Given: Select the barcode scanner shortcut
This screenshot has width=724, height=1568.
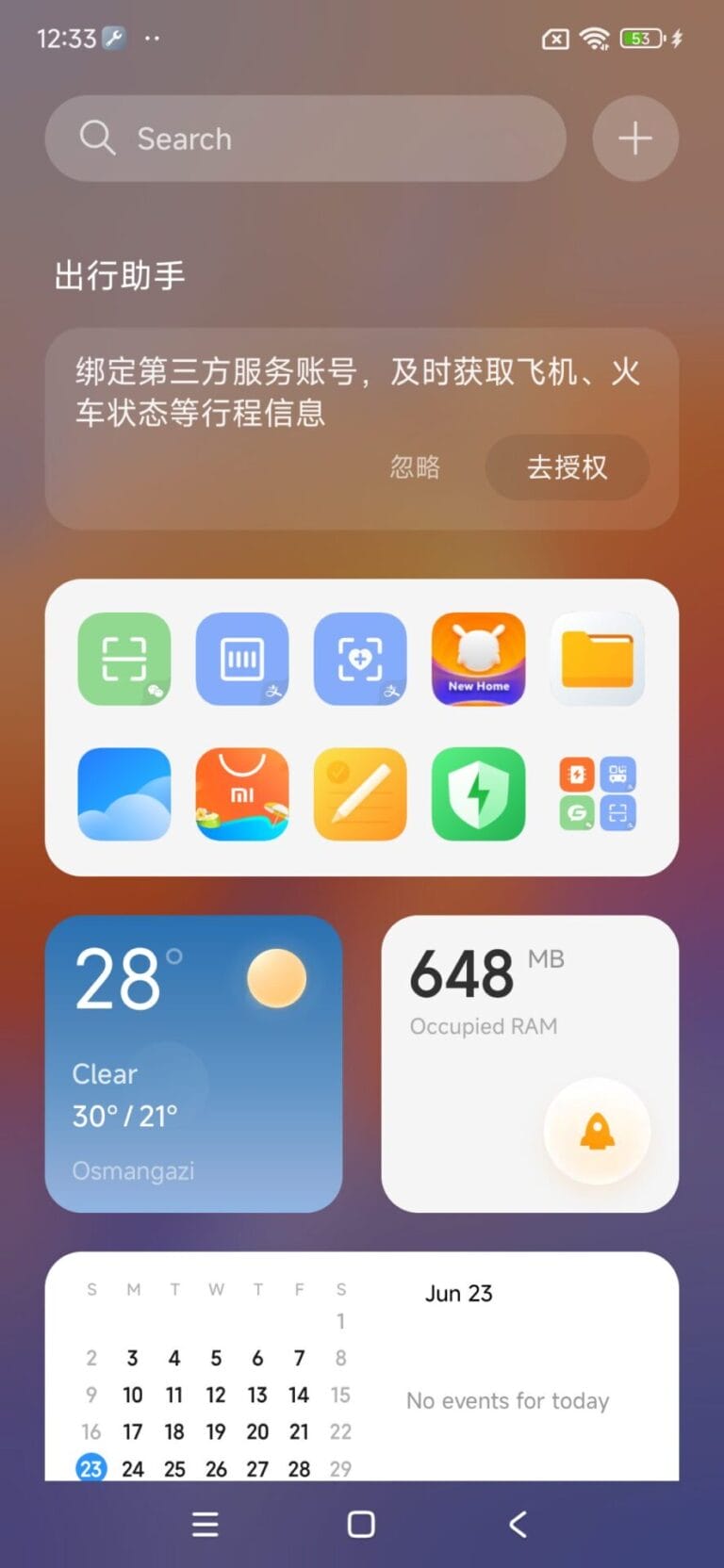Looking at the screenshot, I should click(241, 659).
